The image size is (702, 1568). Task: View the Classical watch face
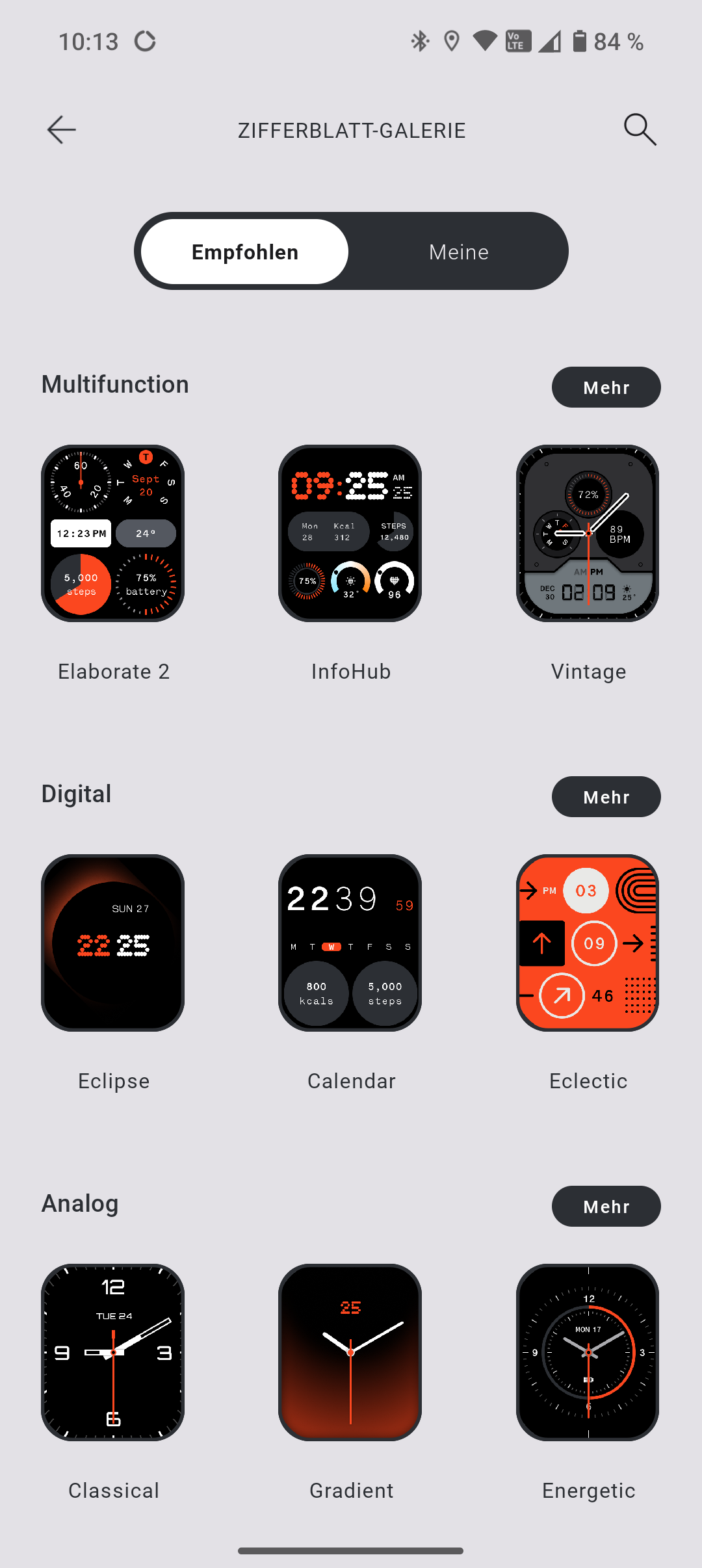(x=113, y=1353)
